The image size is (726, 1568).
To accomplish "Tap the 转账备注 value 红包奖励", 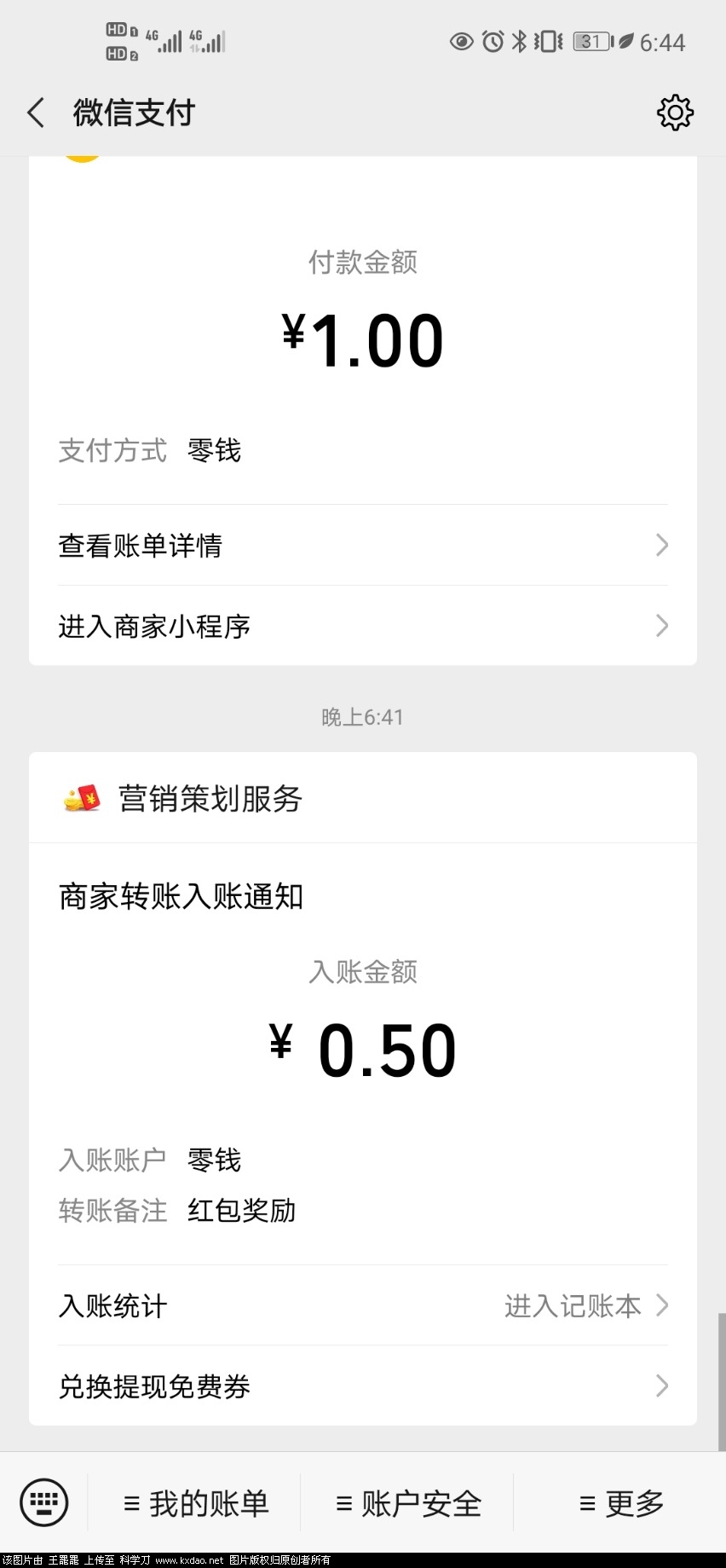I will click(x=241, y=1210).
